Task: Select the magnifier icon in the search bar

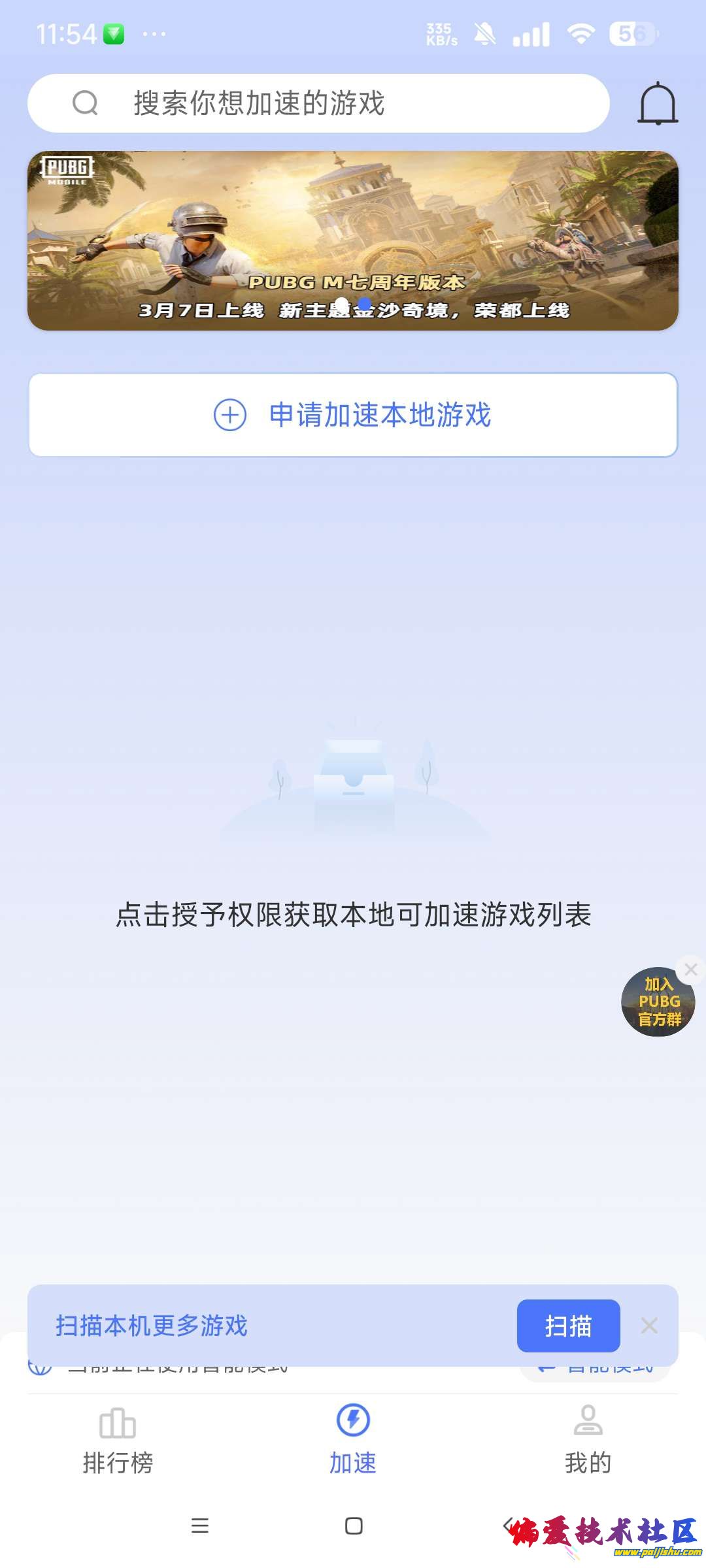Action: click(x=86, y=103)
